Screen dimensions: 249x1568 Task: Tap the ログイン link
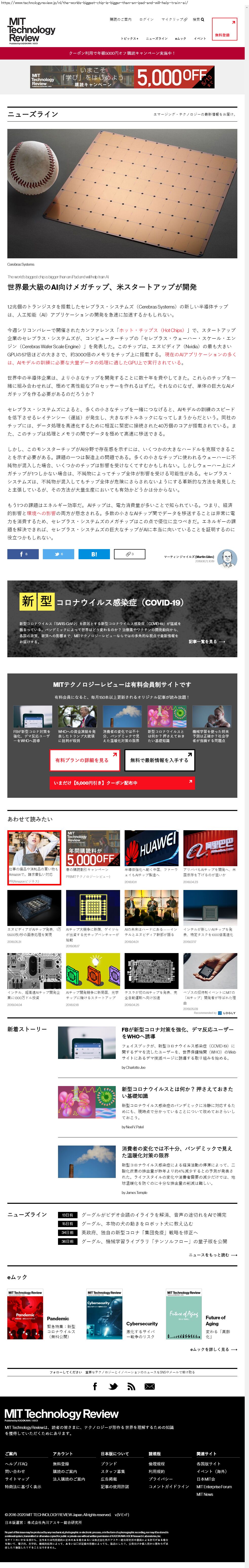146,20
